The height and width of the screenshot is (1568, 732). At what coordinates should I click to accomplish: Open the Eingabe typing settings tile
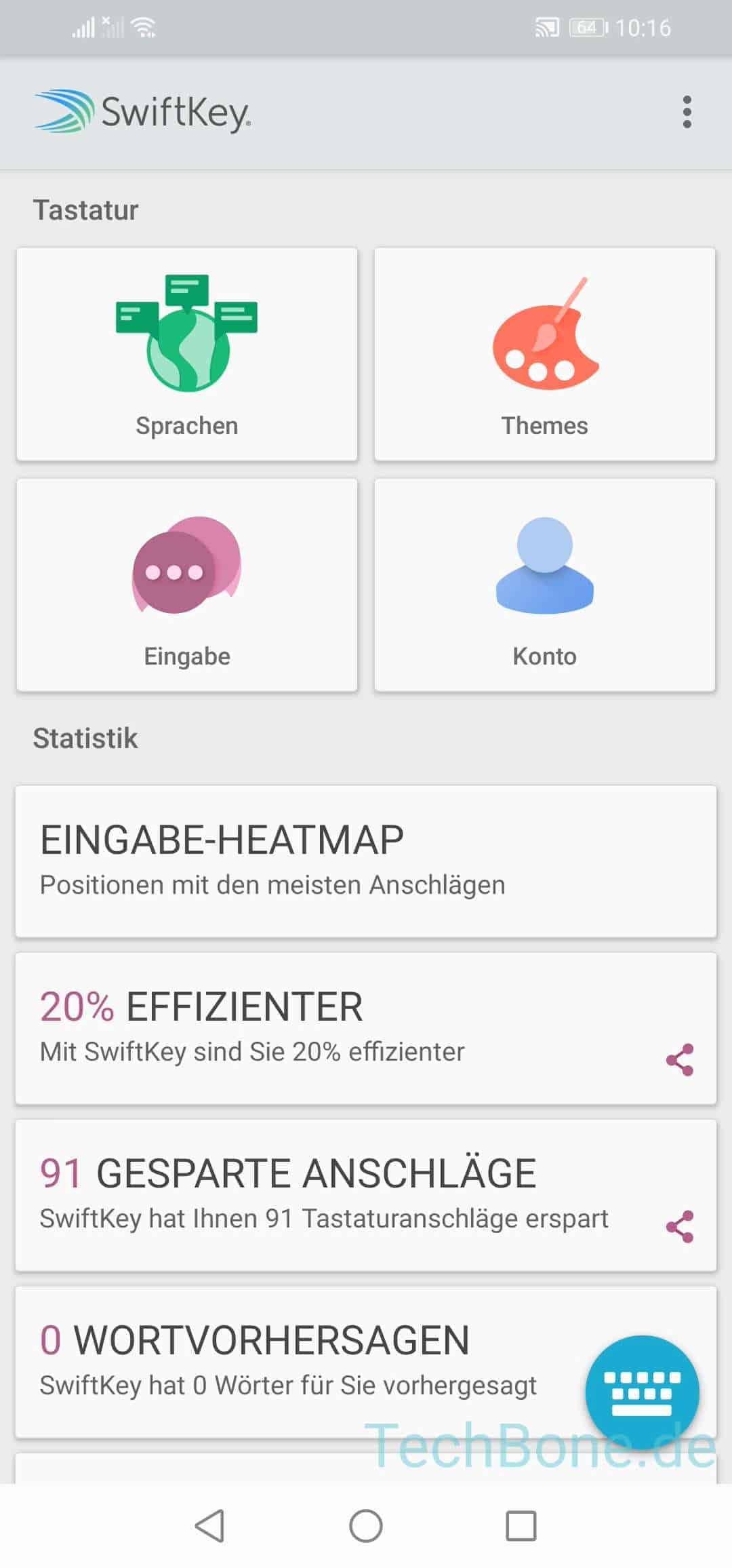click(x=187, y=583)
